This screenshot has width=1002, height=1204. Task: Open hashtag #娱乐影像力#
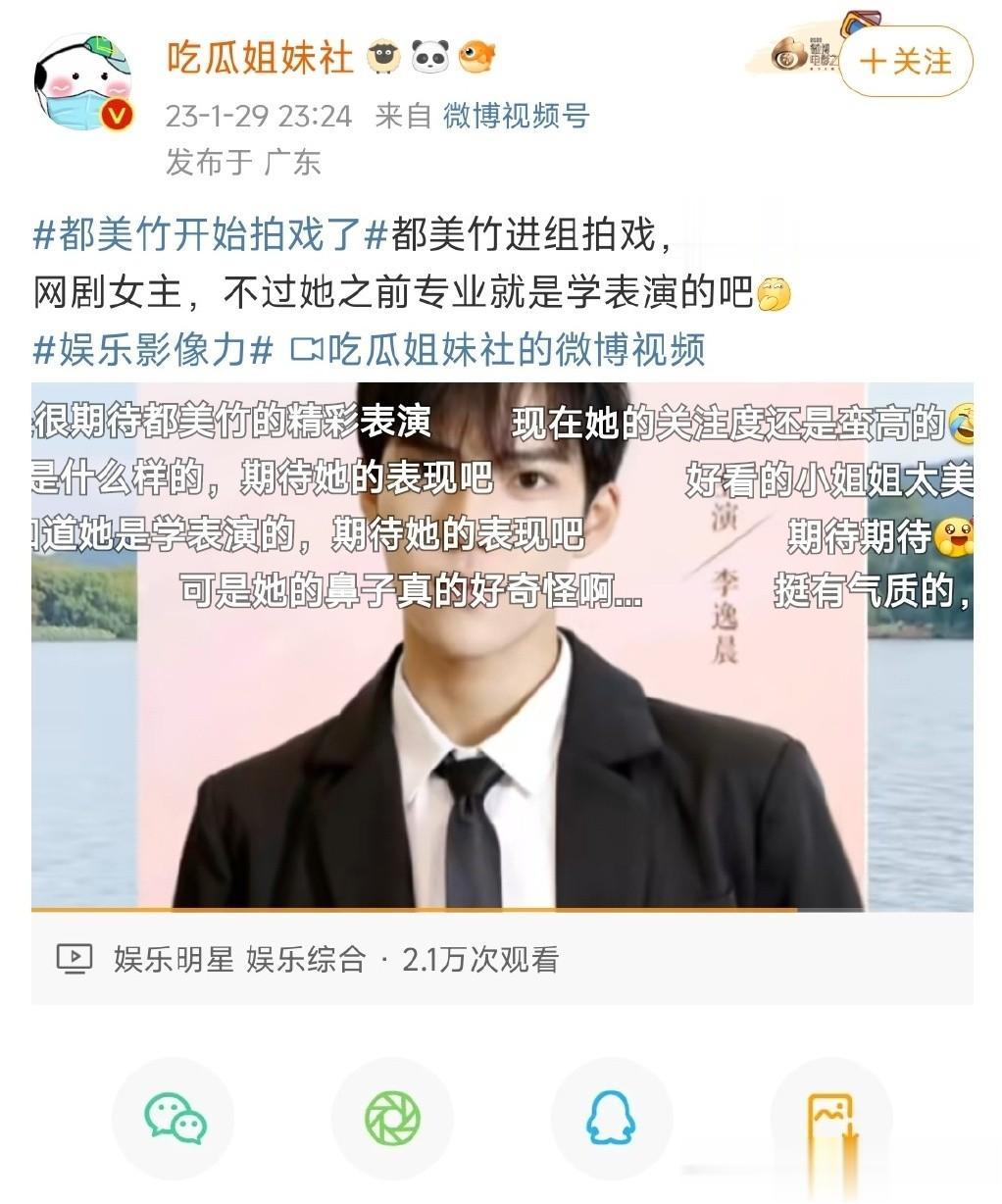(153, 350)
